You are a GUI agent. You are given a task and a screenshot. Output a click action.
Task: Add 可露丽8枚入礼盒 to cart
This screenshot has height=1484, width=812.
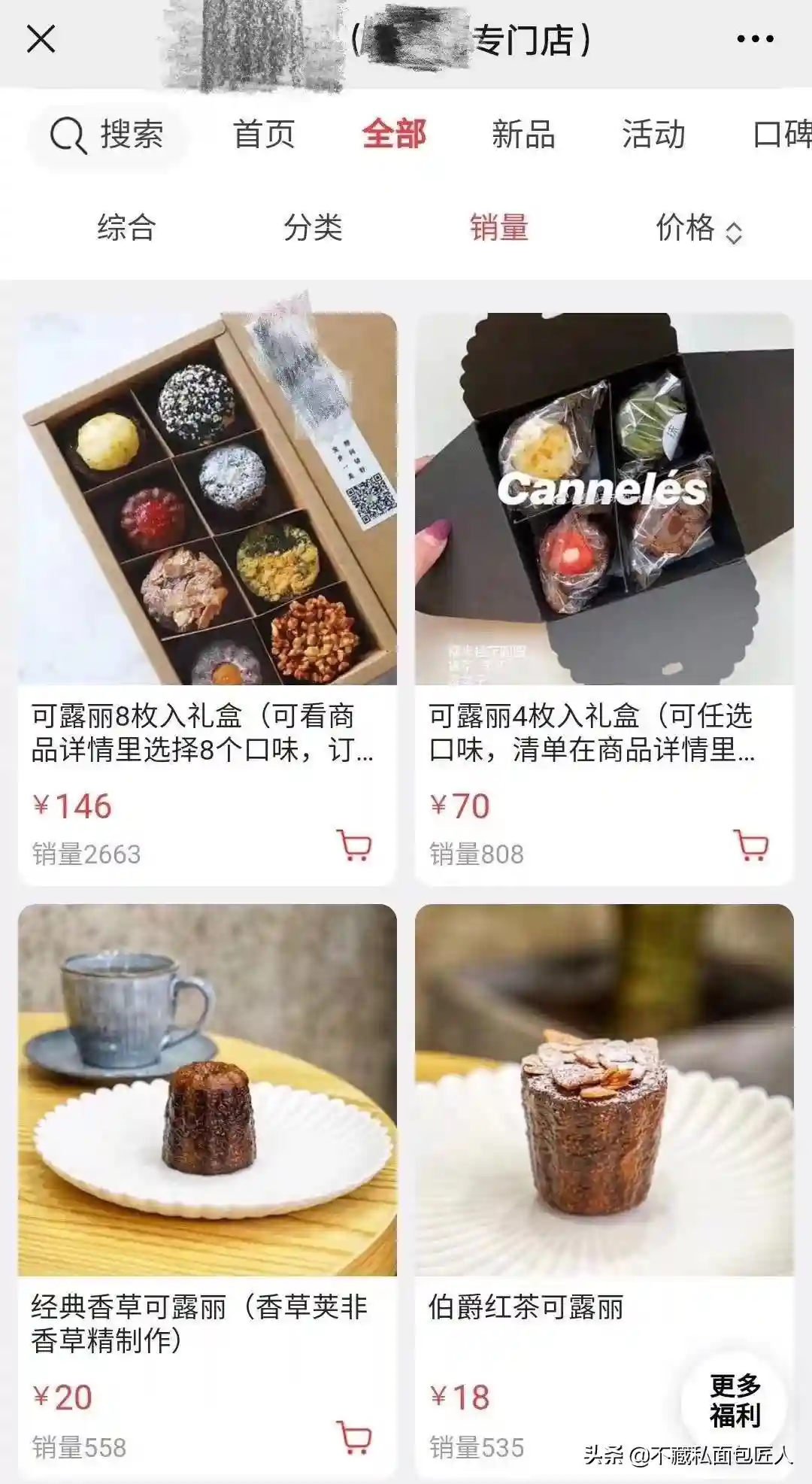click(x=354, y=845)
